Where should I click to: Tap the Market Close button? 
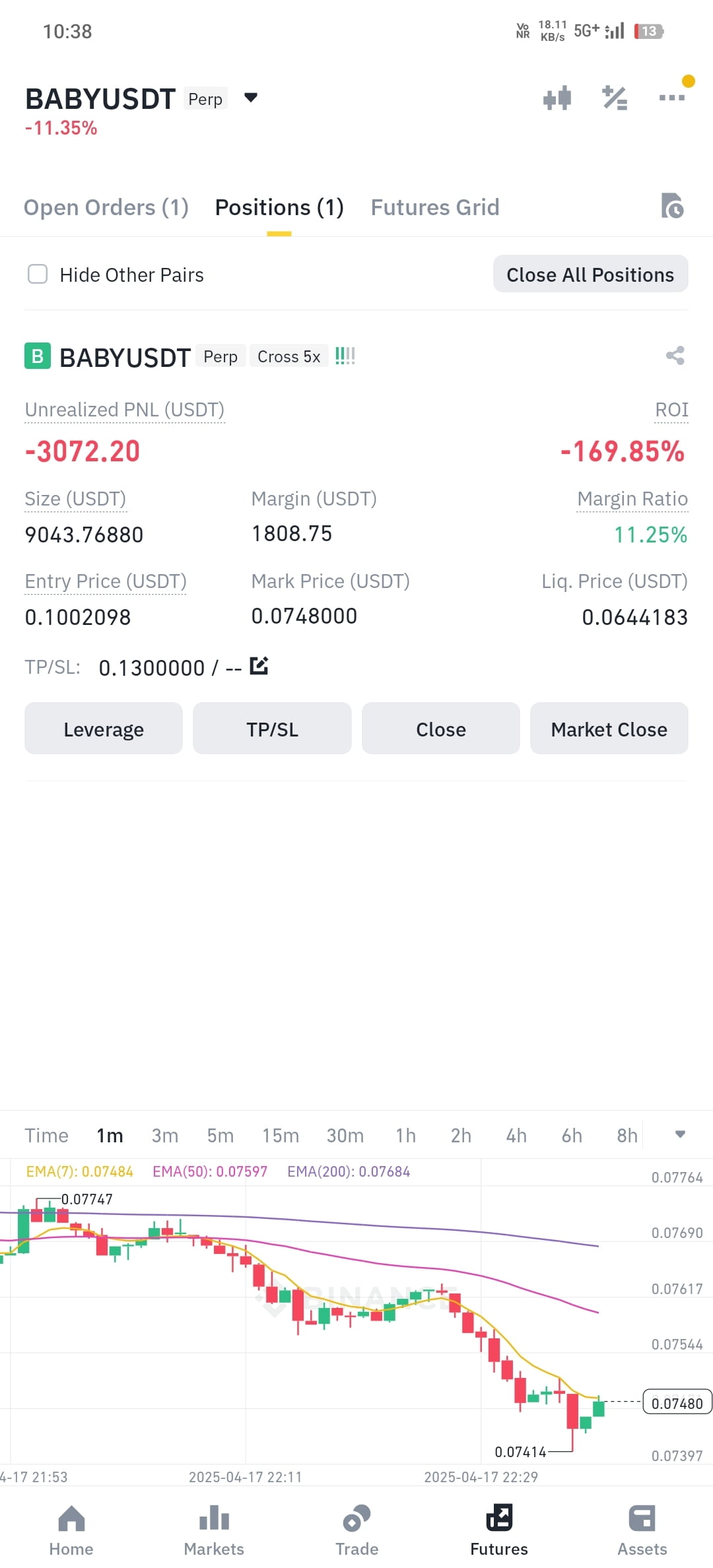(609, 729)
